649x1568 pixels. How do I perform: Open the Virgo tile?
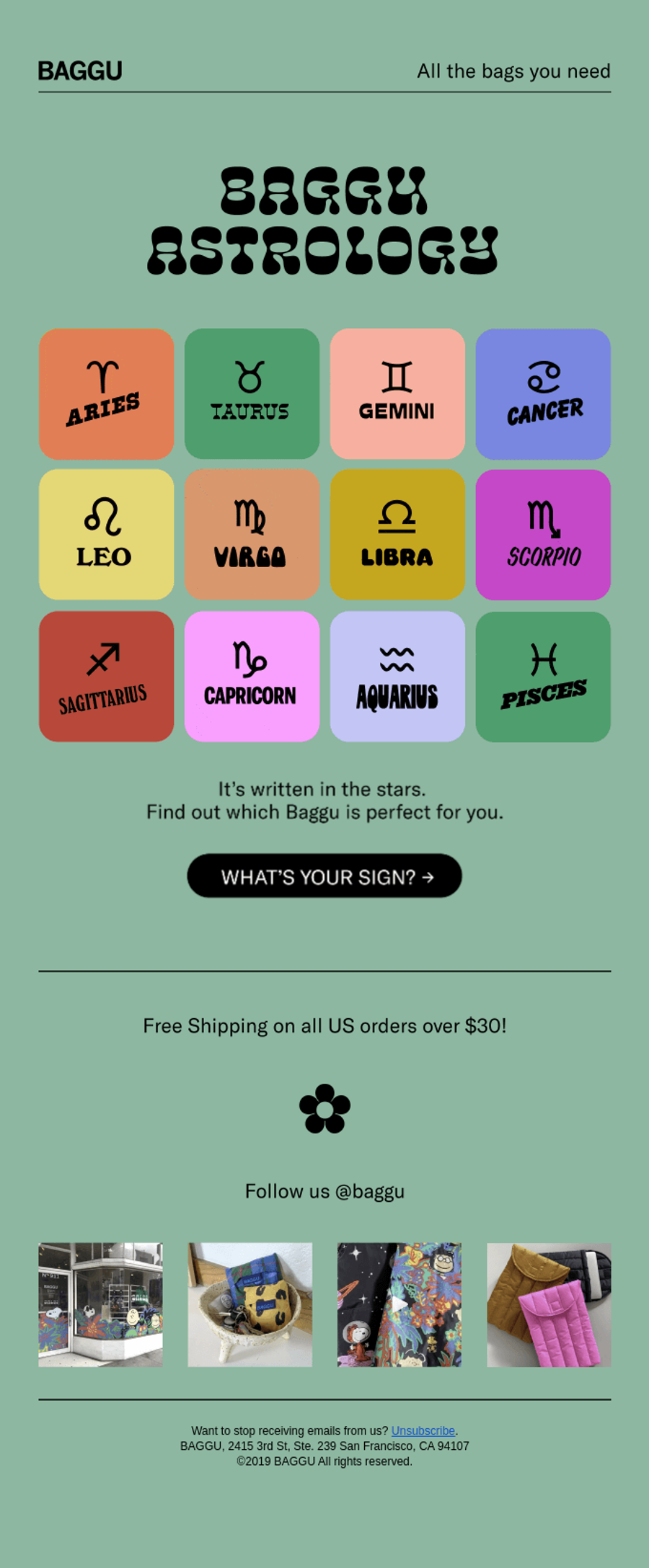click(252, 535)
